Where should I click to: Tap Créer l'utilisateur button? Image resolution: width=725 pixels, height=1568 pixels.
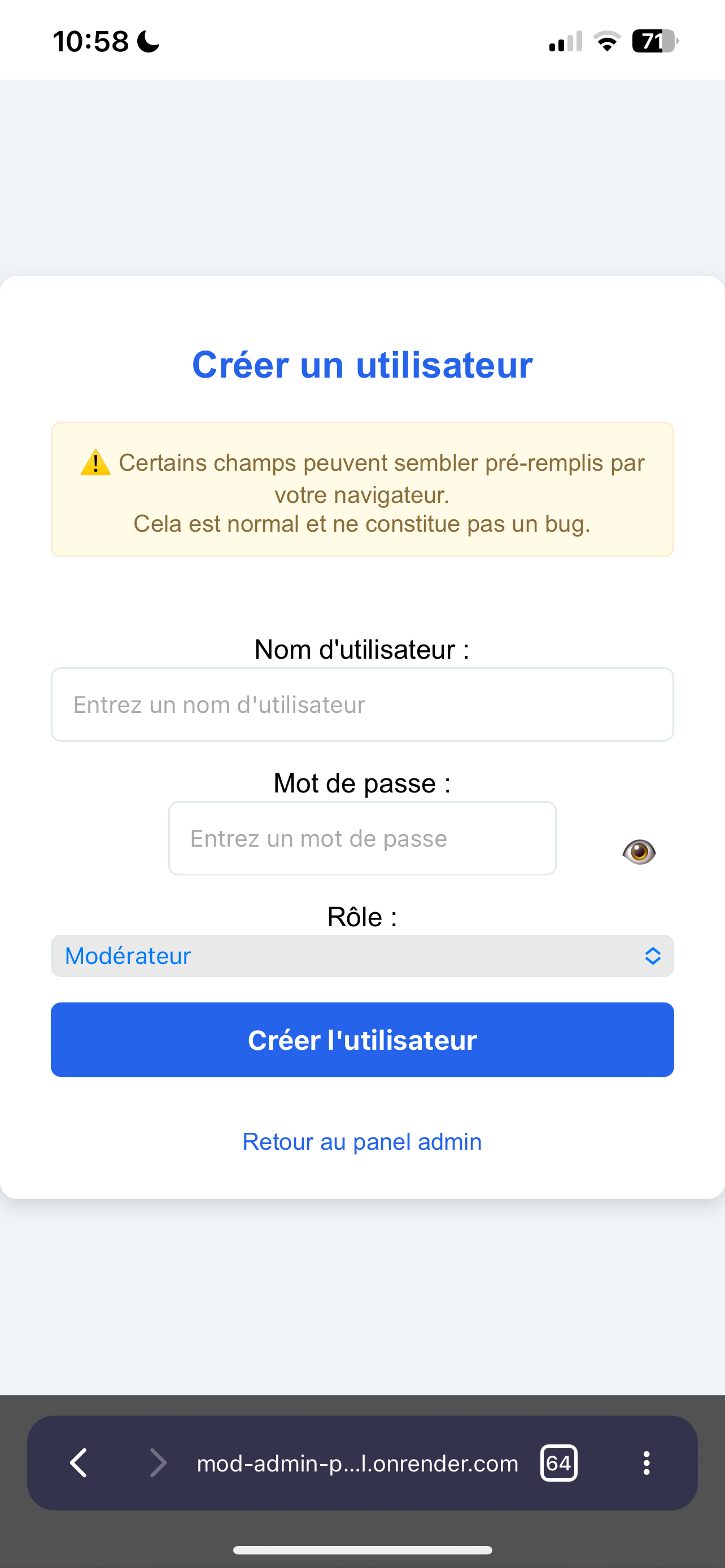pos(362,1040)
